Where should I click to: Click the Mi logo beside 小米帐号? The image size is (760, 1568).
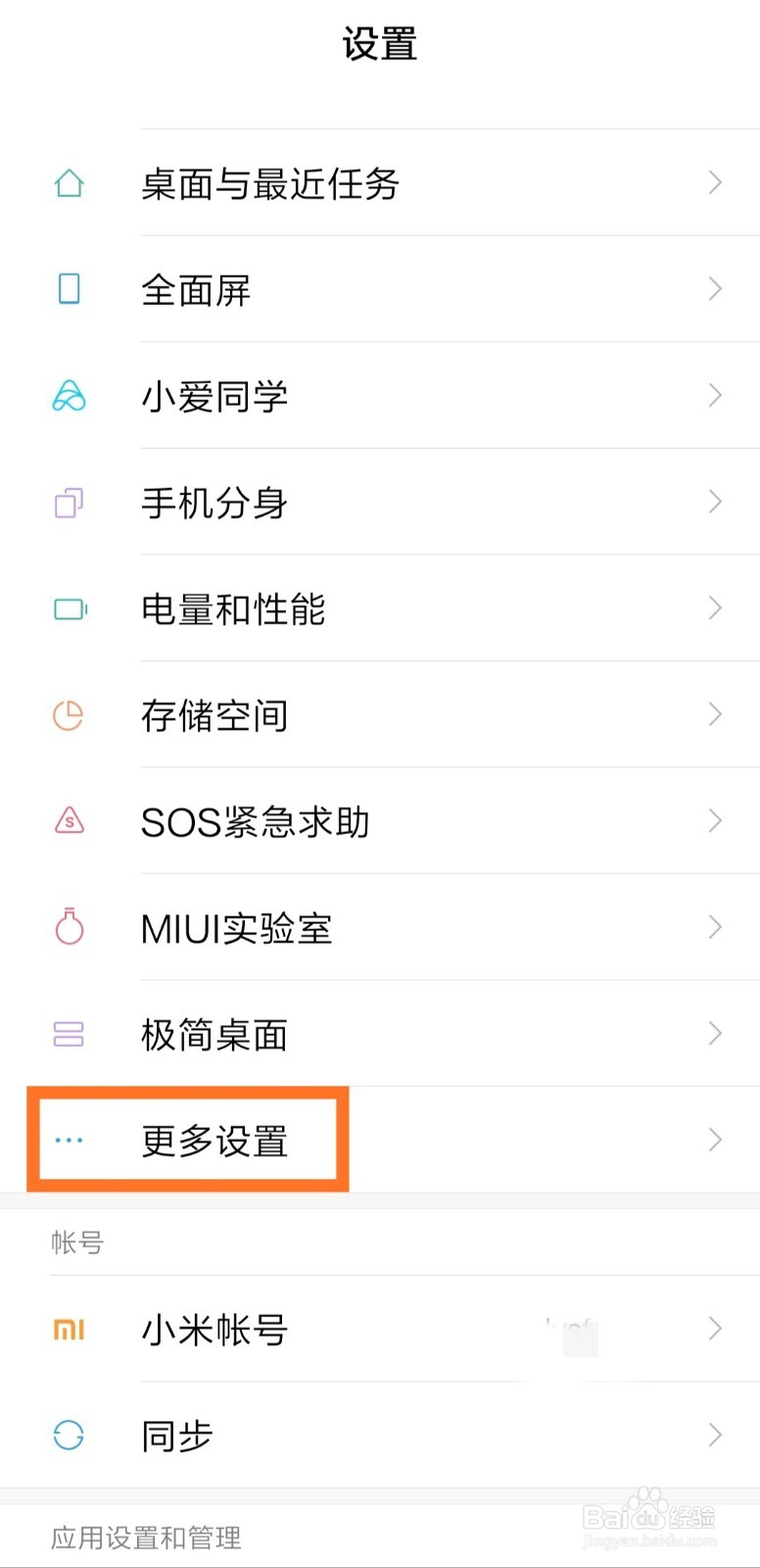tap(69, 1329)
